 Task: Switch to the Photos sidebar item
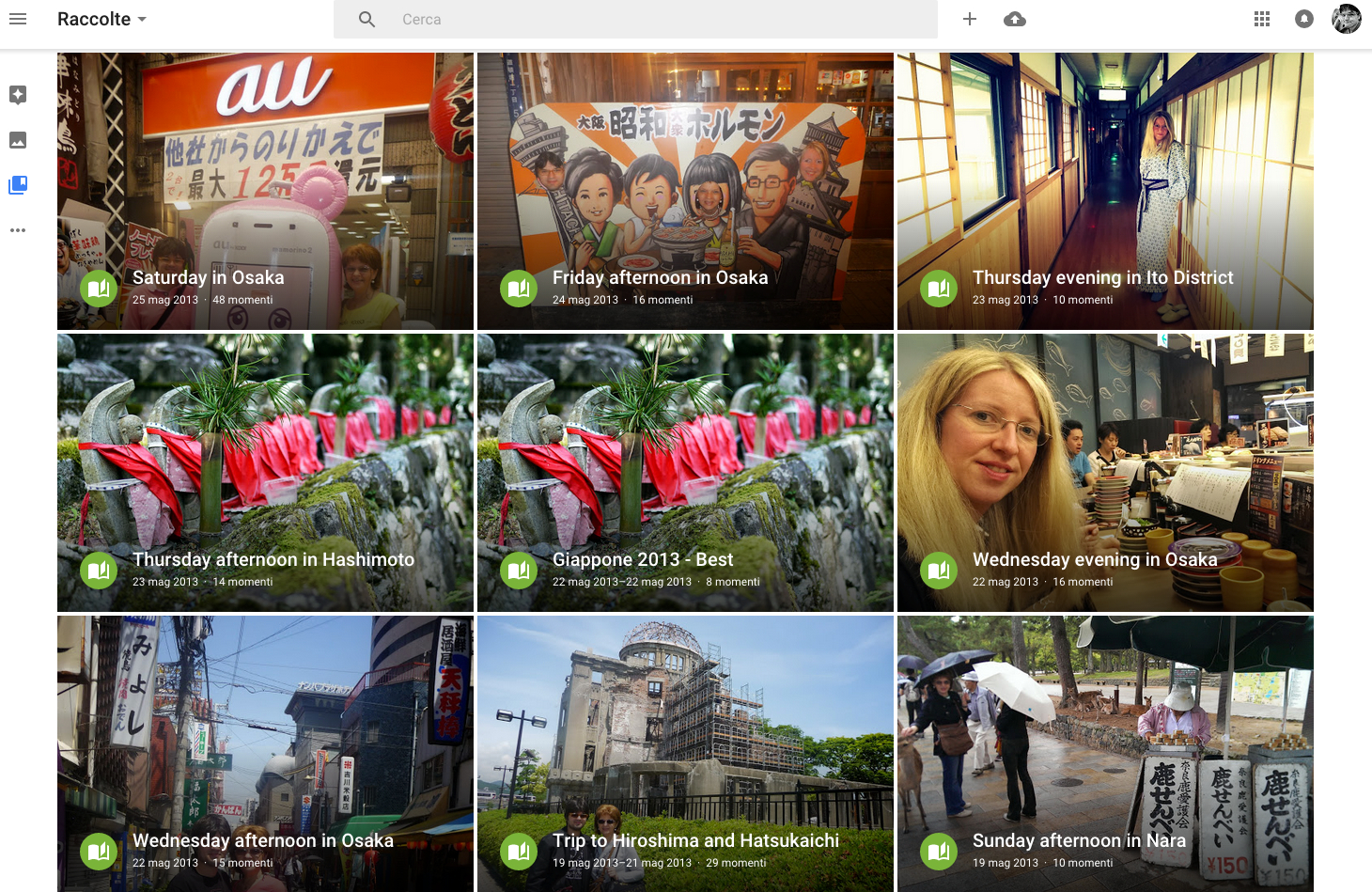tap(18, 140)
